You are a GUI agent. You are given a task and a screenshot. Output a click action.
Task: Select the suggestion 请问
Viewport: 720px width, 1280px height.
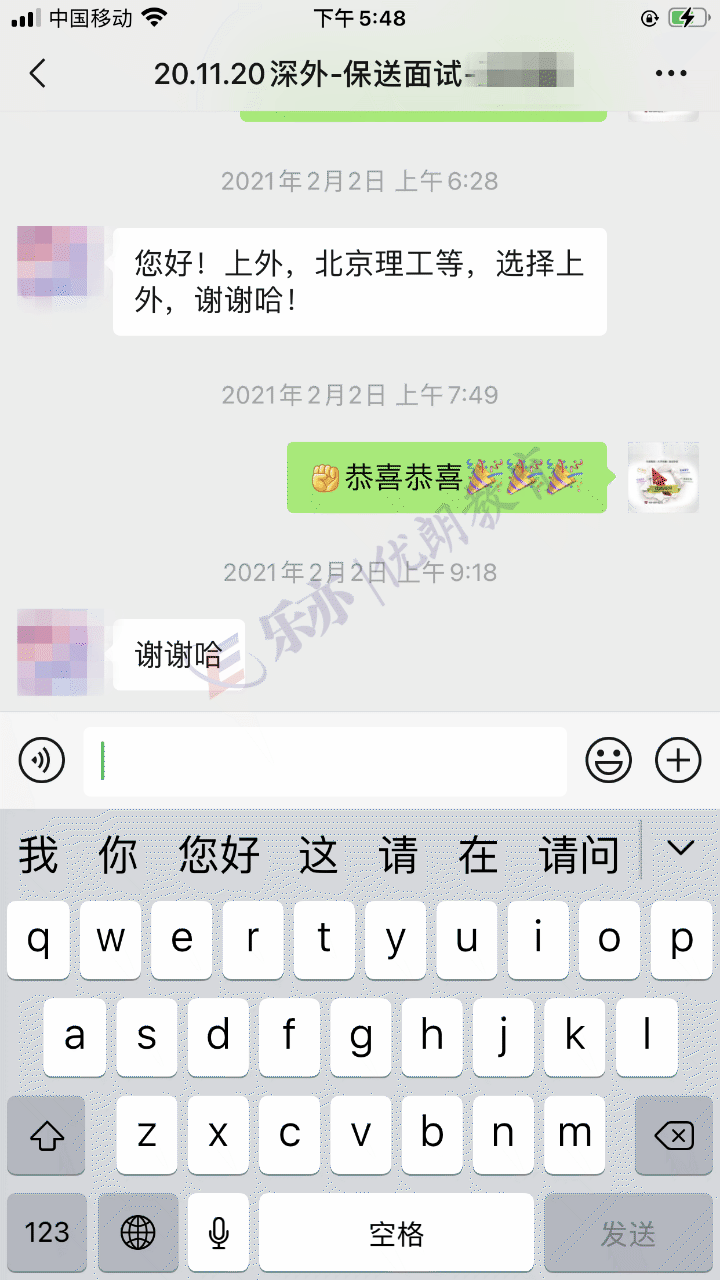(579, 856)
